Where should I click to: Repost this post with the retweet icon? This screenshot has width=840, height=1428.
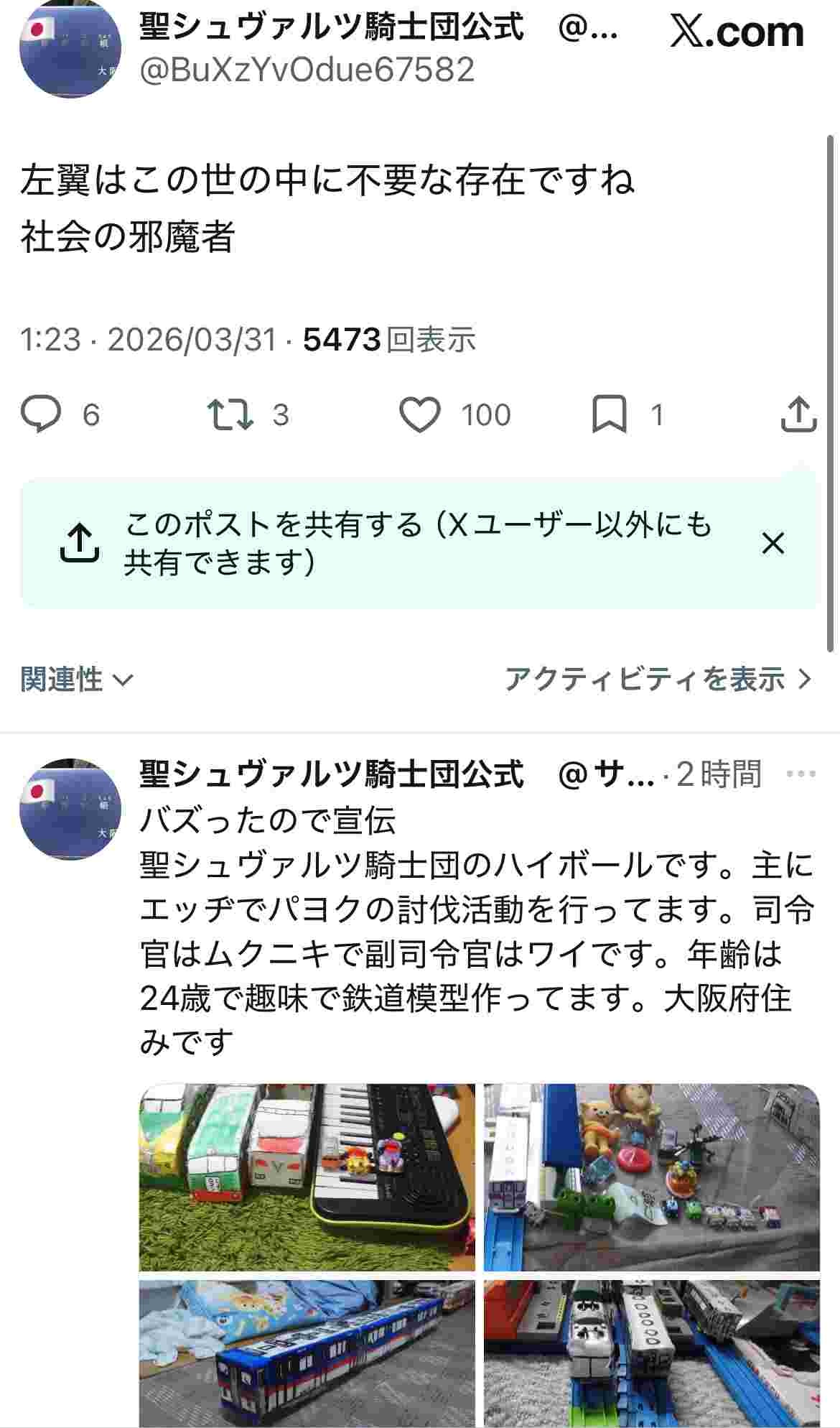(230, 414)
